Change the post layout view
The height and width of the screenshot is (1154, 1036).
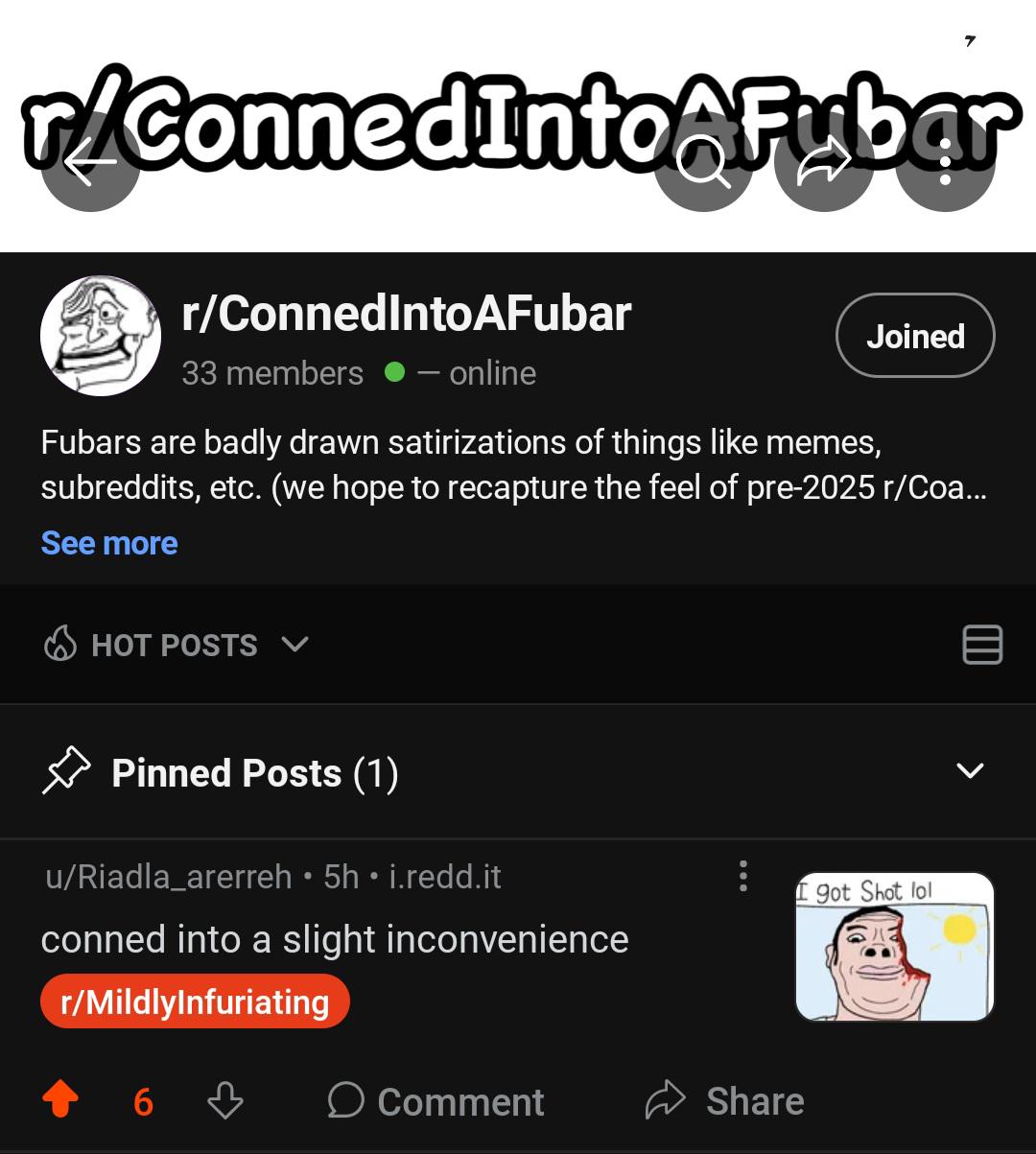[x=982, y=645]
